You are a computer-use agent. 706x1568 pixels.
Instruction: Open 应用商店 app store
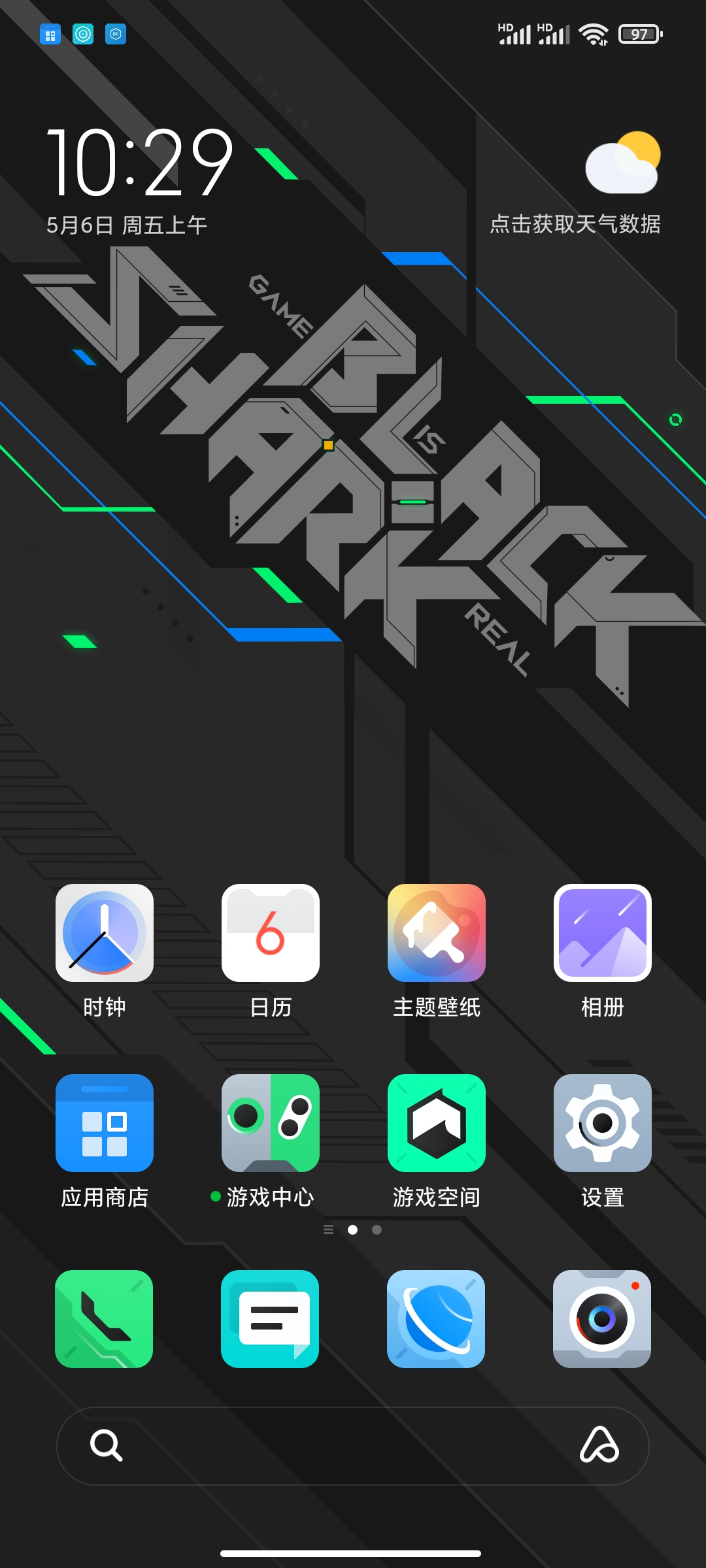tap(105, 1123)
